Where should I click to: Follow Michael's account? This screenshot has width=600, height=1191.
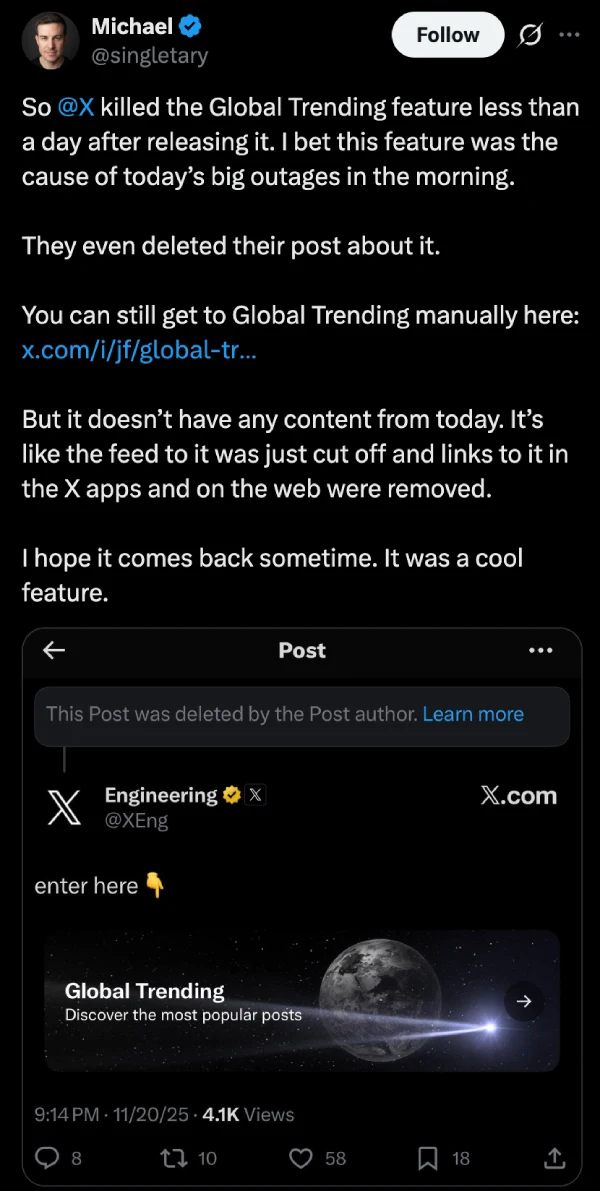[x=447, y=35]
